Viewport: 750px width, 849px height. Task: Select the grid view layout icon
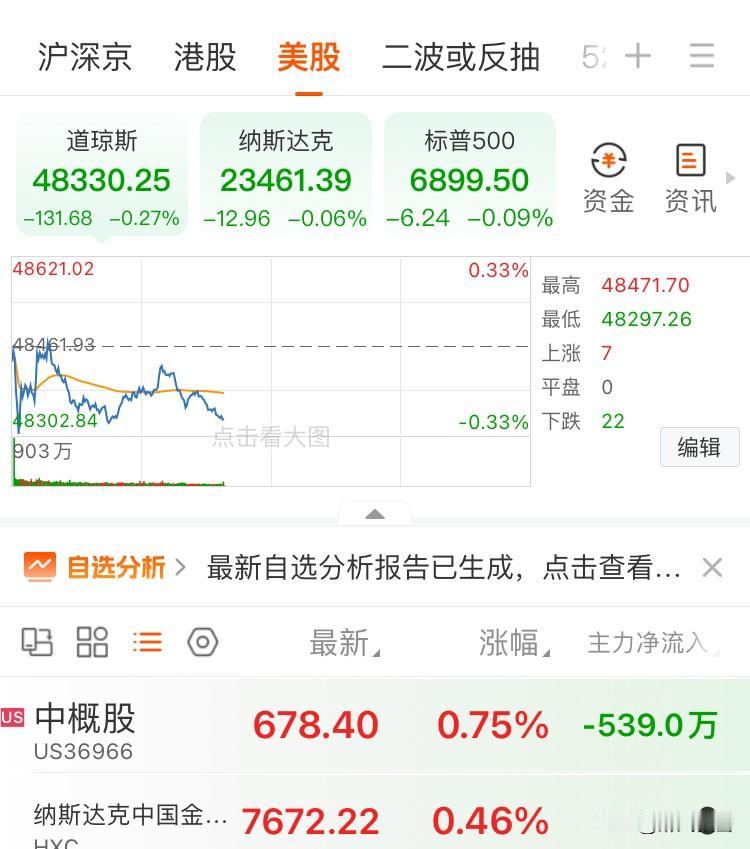(92, 643)
